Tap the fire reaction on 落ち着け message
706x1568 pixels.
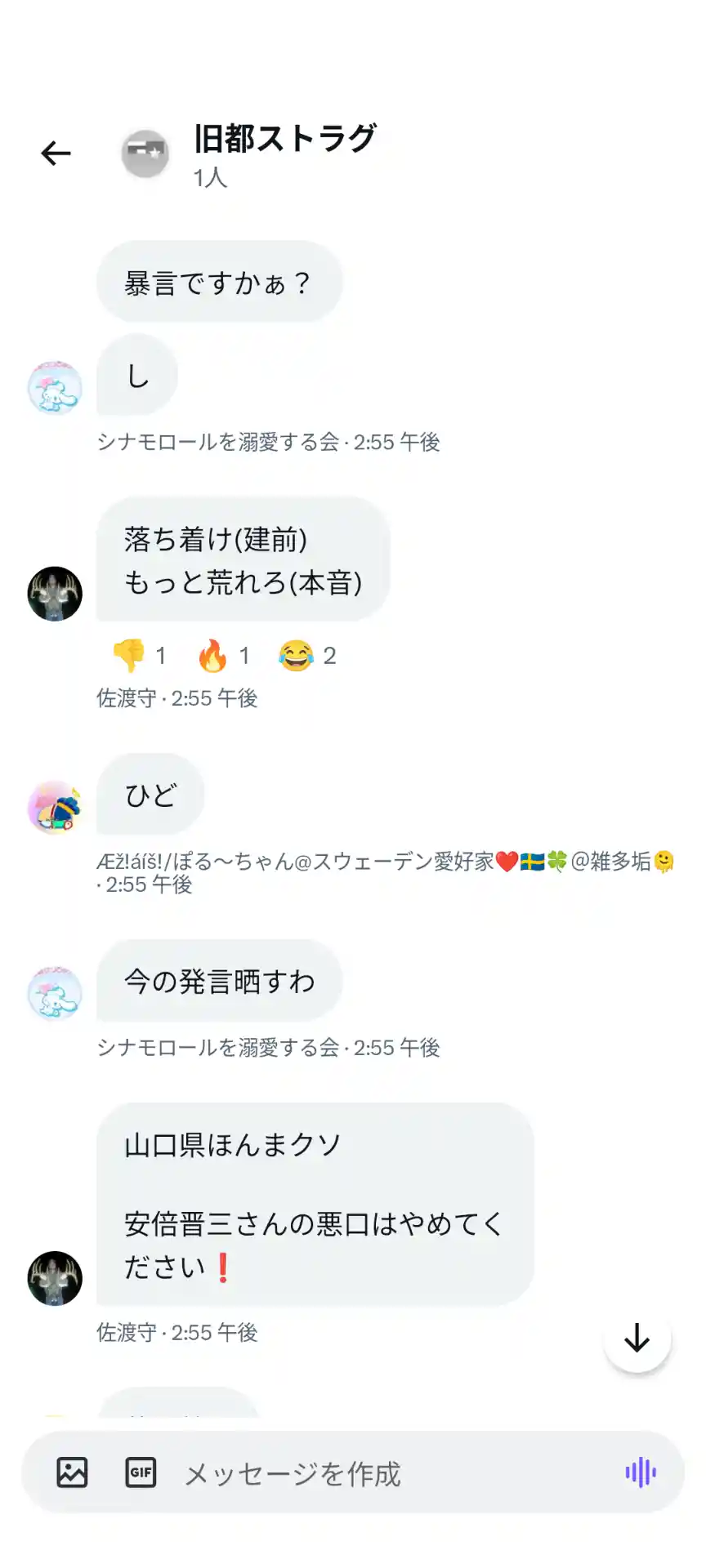(x=222, y=655)
